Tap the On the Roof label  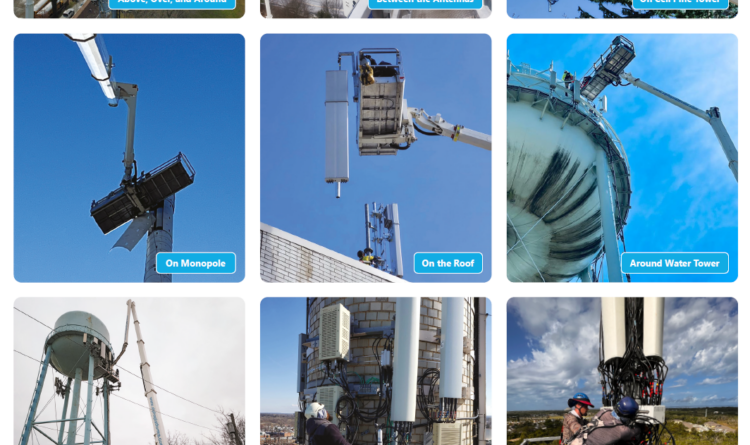448,263
